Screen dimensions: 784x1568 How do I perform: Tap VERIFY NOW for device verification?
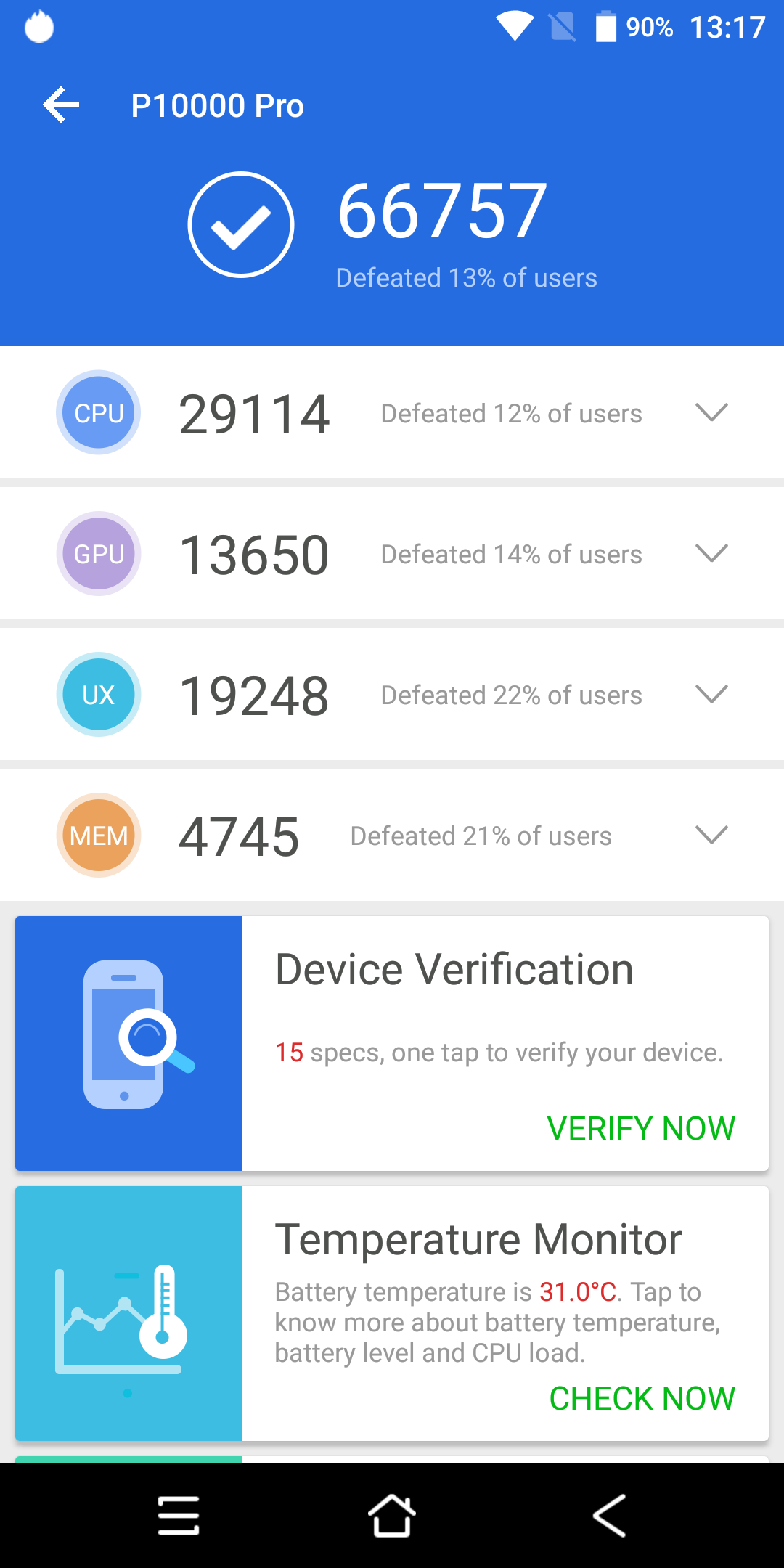point(641,1128)
